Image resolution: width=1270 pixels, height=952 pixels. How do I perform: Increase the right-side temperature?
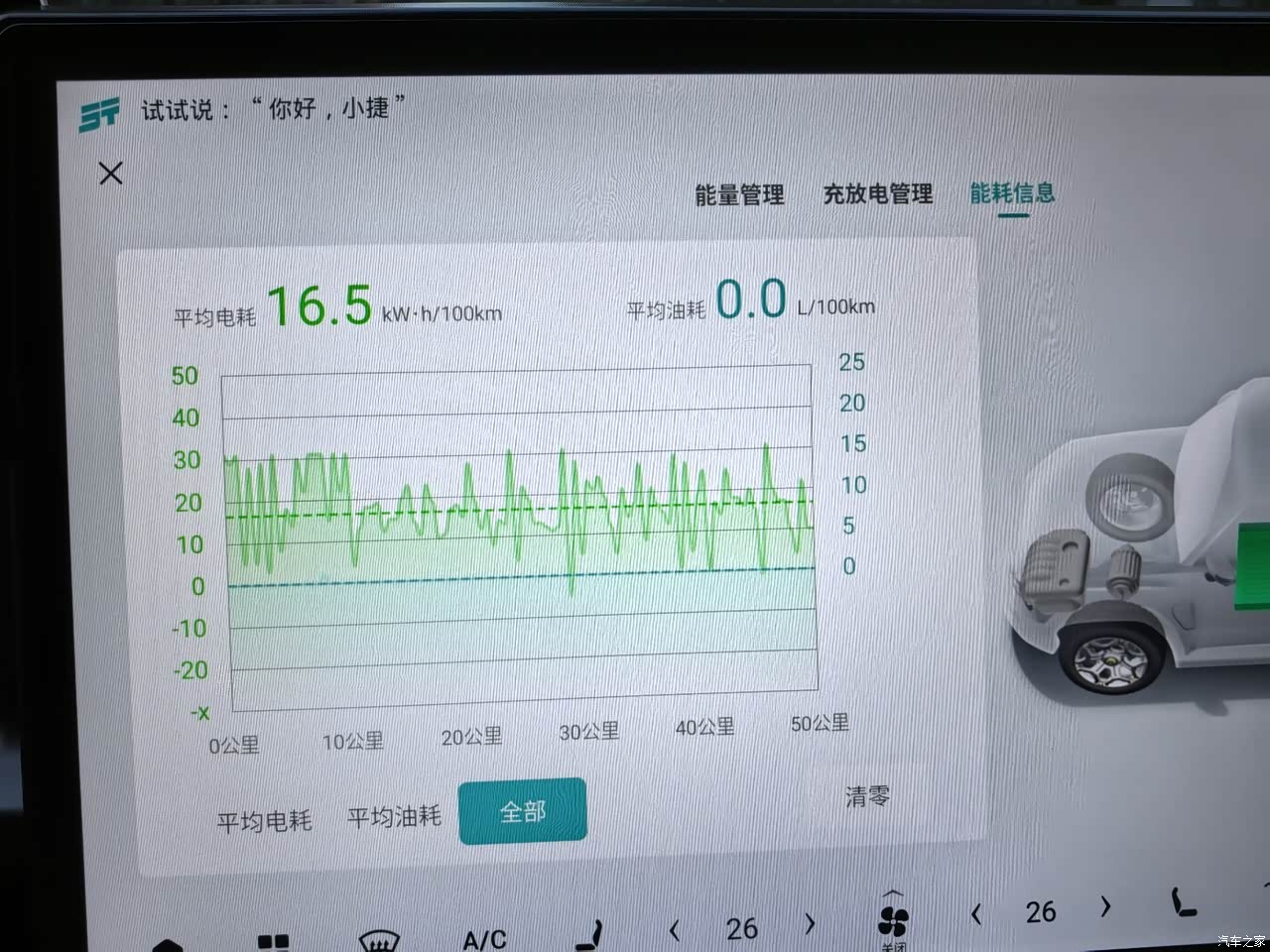click(1104, 906)
